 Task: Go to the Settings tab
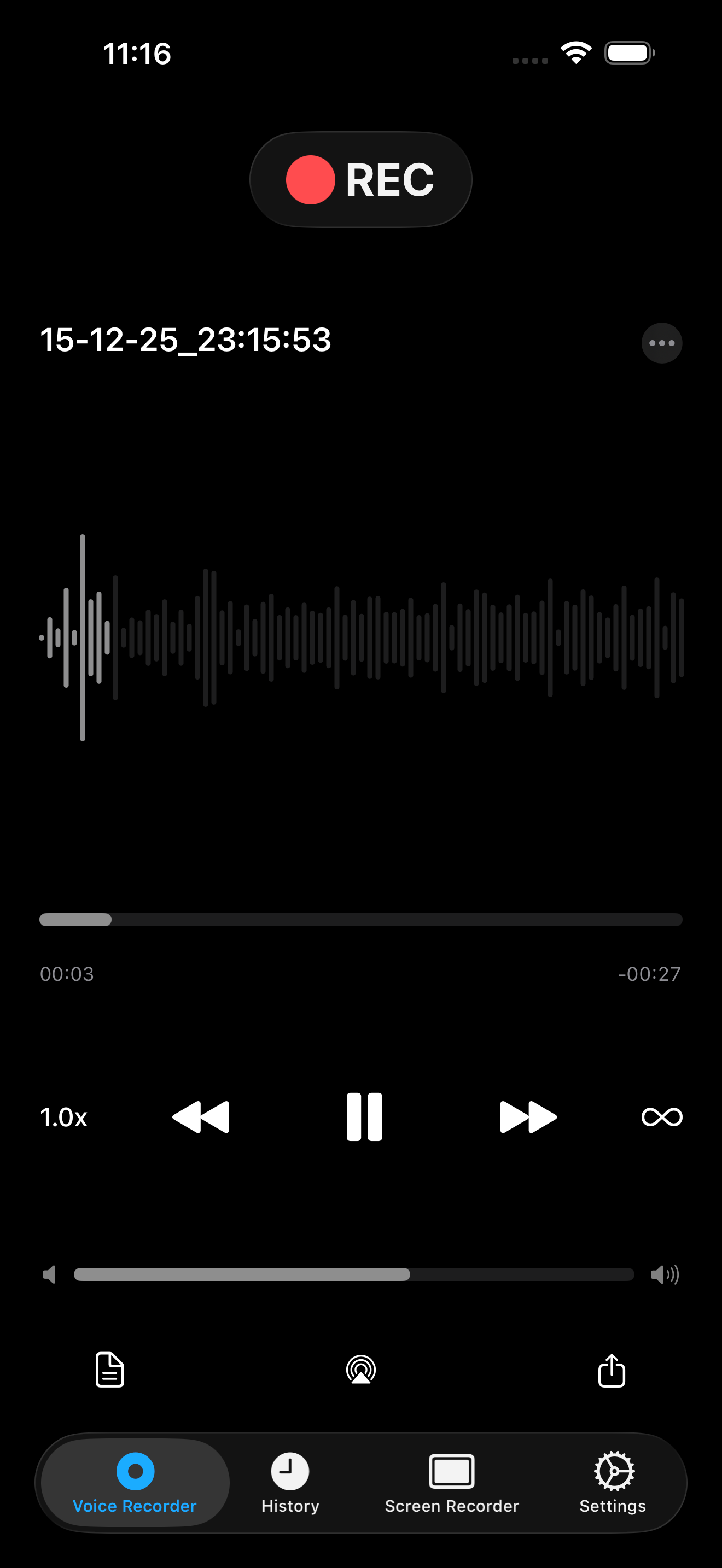click(x=613, y=1483)
